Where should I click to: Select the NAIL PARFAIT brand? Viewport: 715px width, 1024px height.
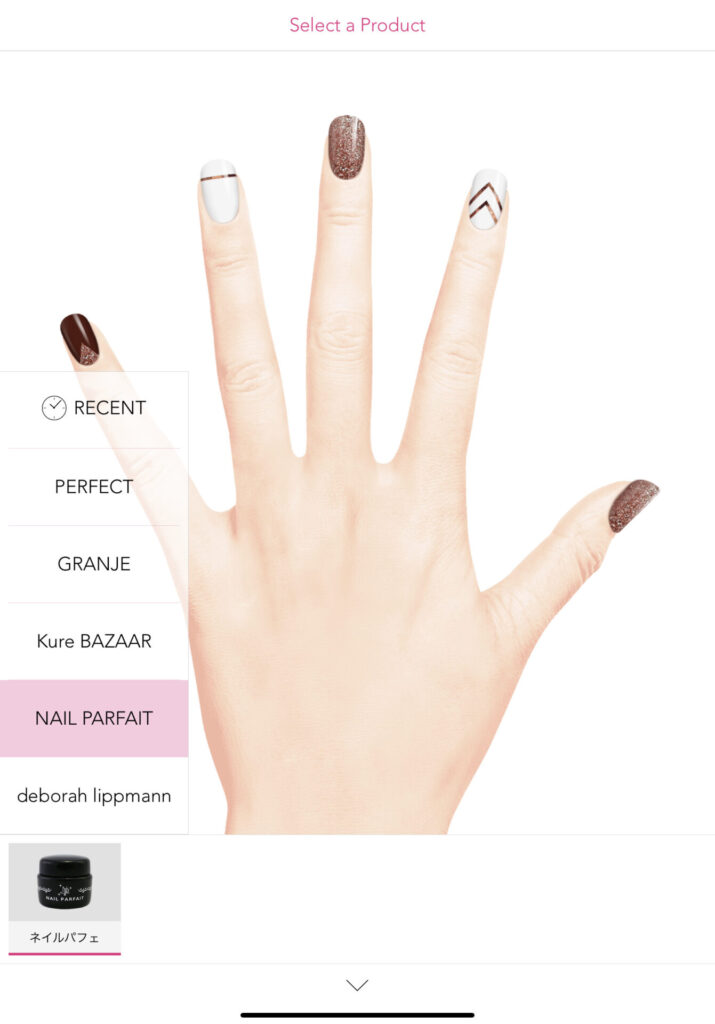(94, 718)
